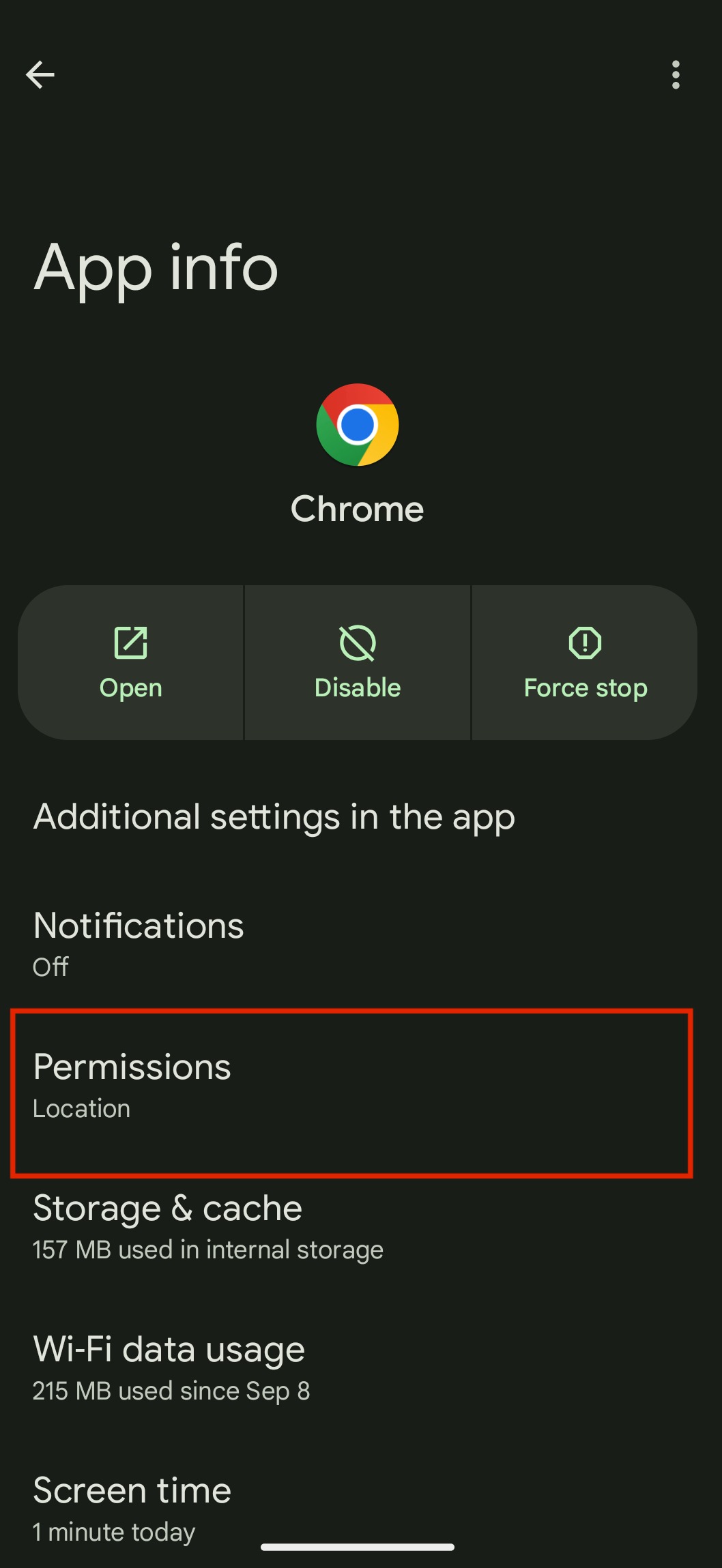
Task: Open Notifications settings
Action: tap(361, 944)
